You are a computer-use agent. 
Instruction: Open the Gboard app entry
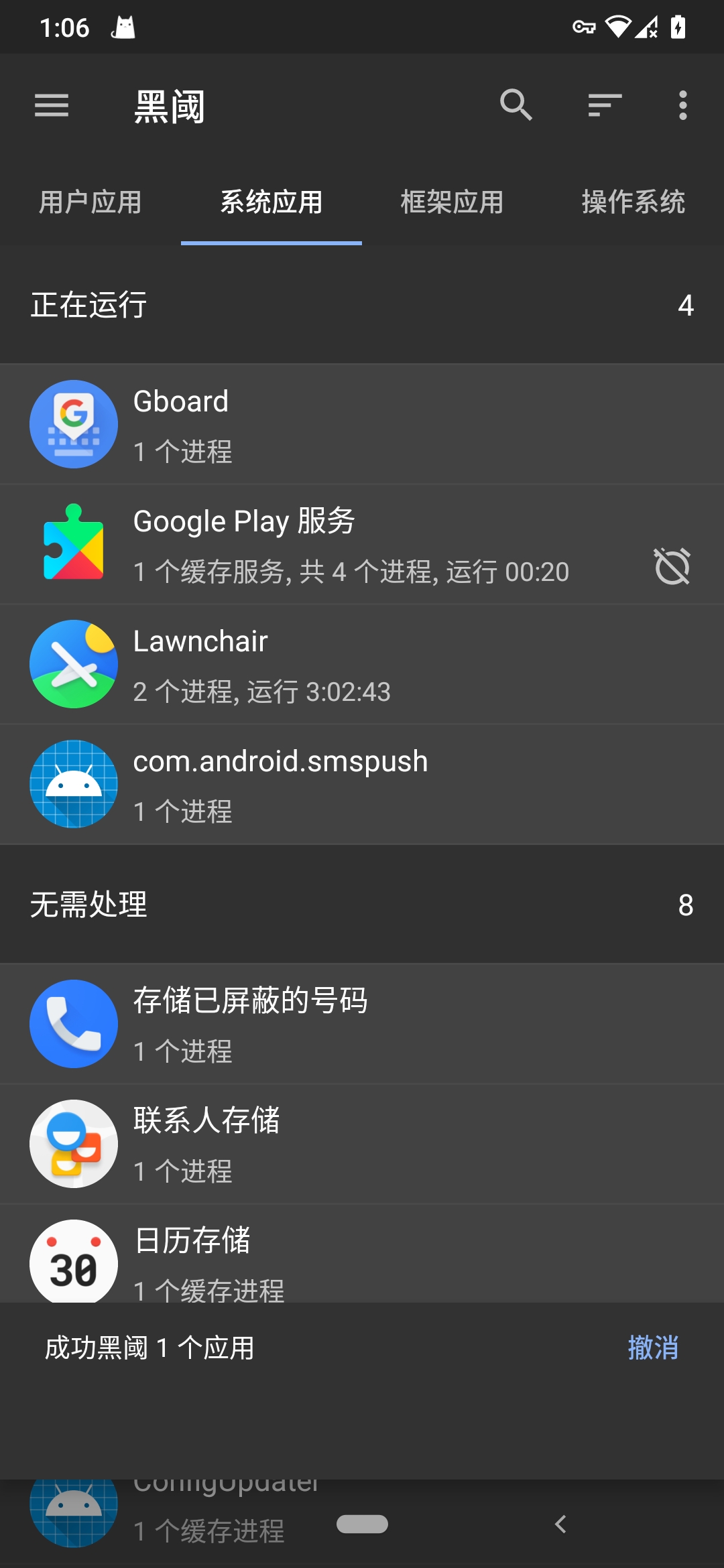(362, 424)
